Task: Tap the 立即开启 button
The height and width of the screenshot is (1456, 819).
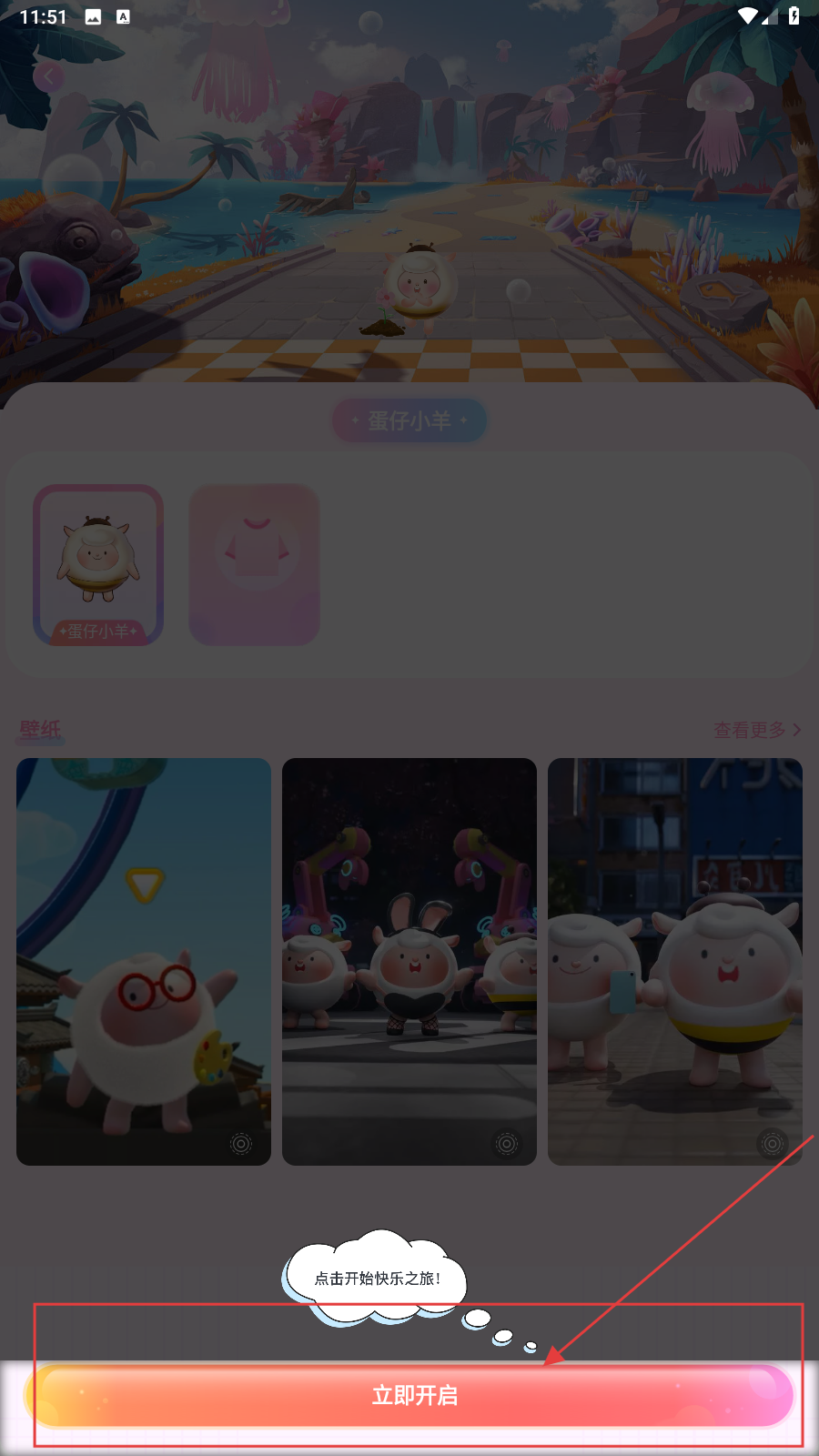Action: click(414, 1395)
